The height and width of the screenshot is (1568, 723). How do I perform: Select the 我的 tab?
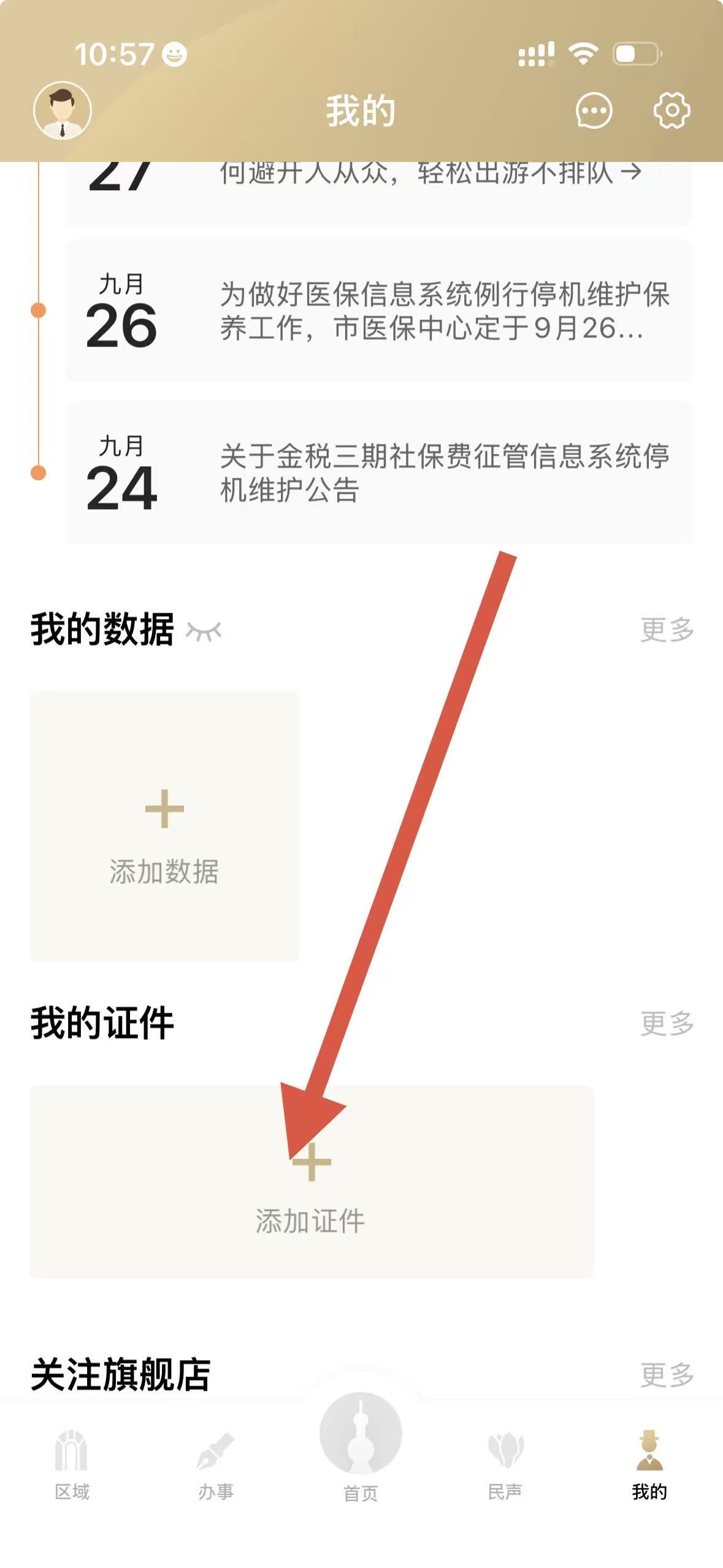[x=649, y=1465]
